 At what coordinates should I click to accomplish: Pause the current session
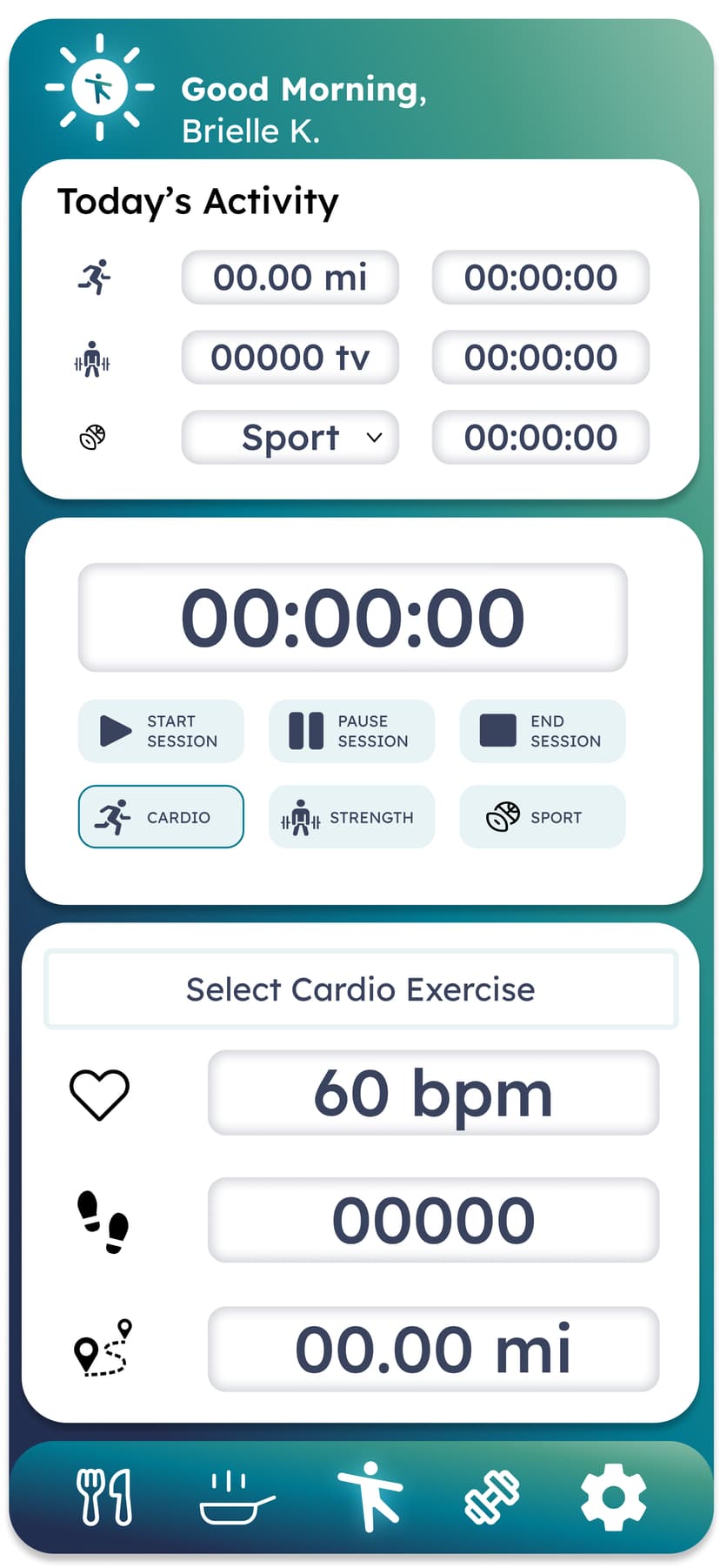[x=351, y=731]
